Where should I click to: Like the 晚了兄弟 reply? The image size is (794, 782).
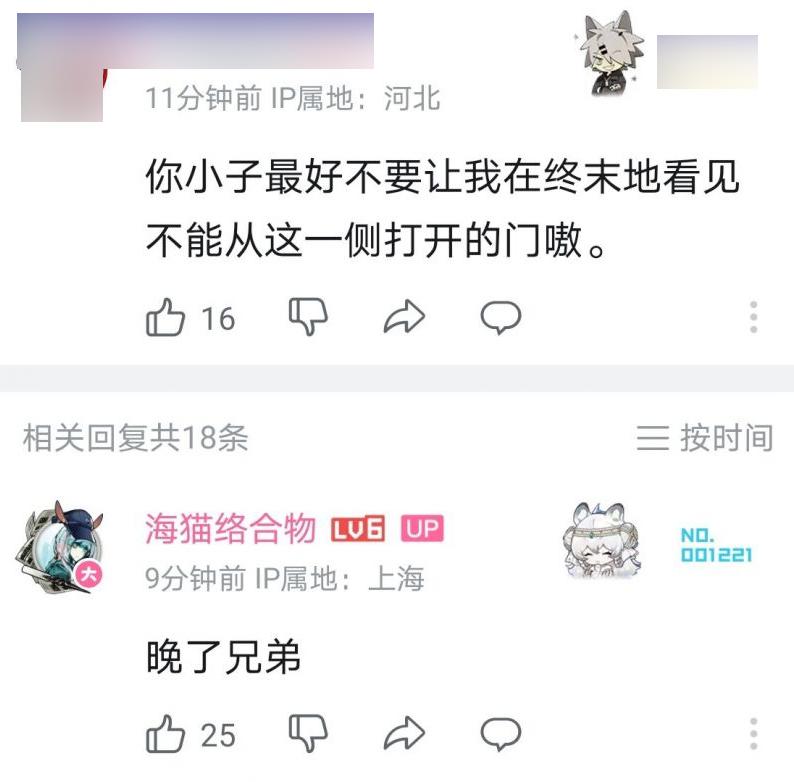click(166, 735)
